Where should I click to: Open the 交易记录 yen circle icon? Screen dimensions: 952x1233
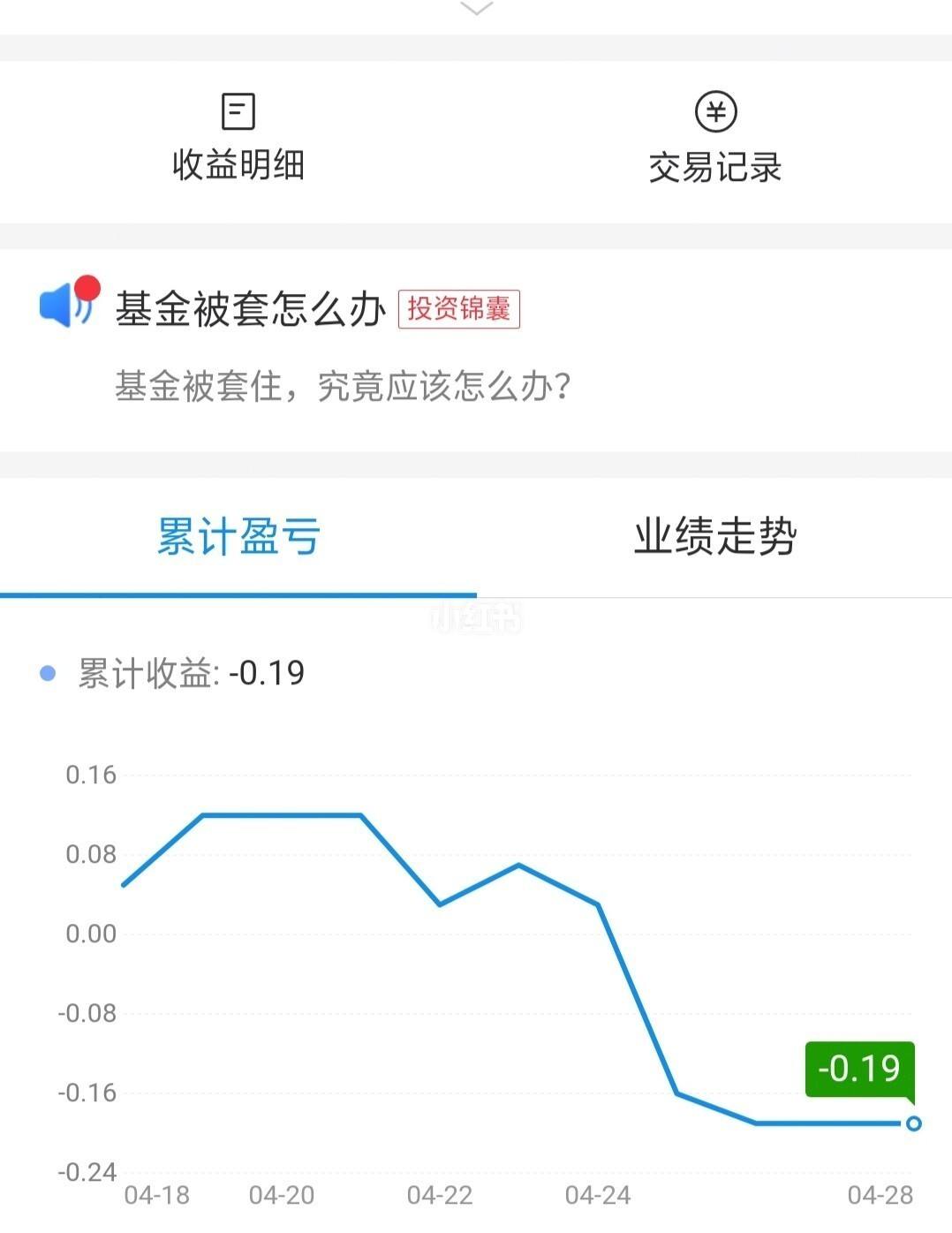(x=715, y=110)
